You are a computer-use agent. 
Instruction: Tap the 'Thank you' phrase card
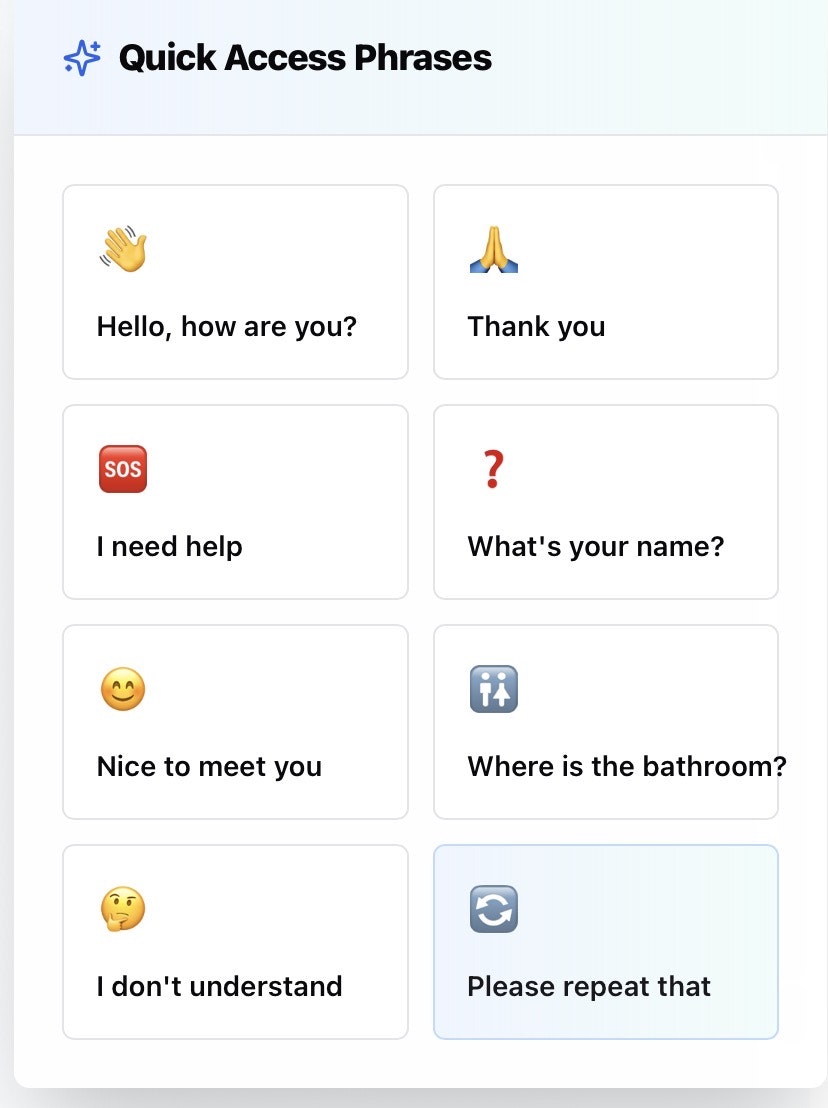[605, 282]
